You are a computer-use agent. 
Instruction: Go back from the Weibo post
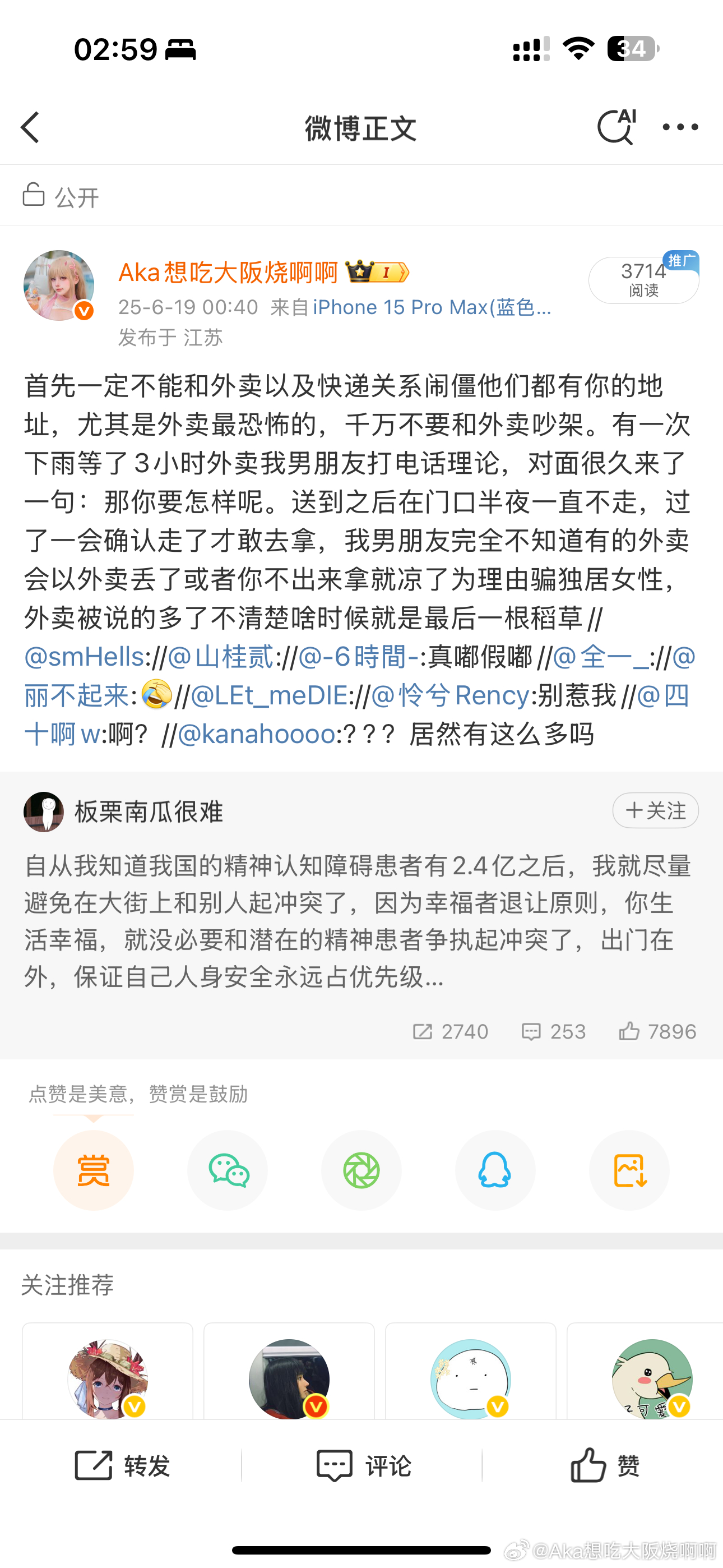(x=30, y=127)
